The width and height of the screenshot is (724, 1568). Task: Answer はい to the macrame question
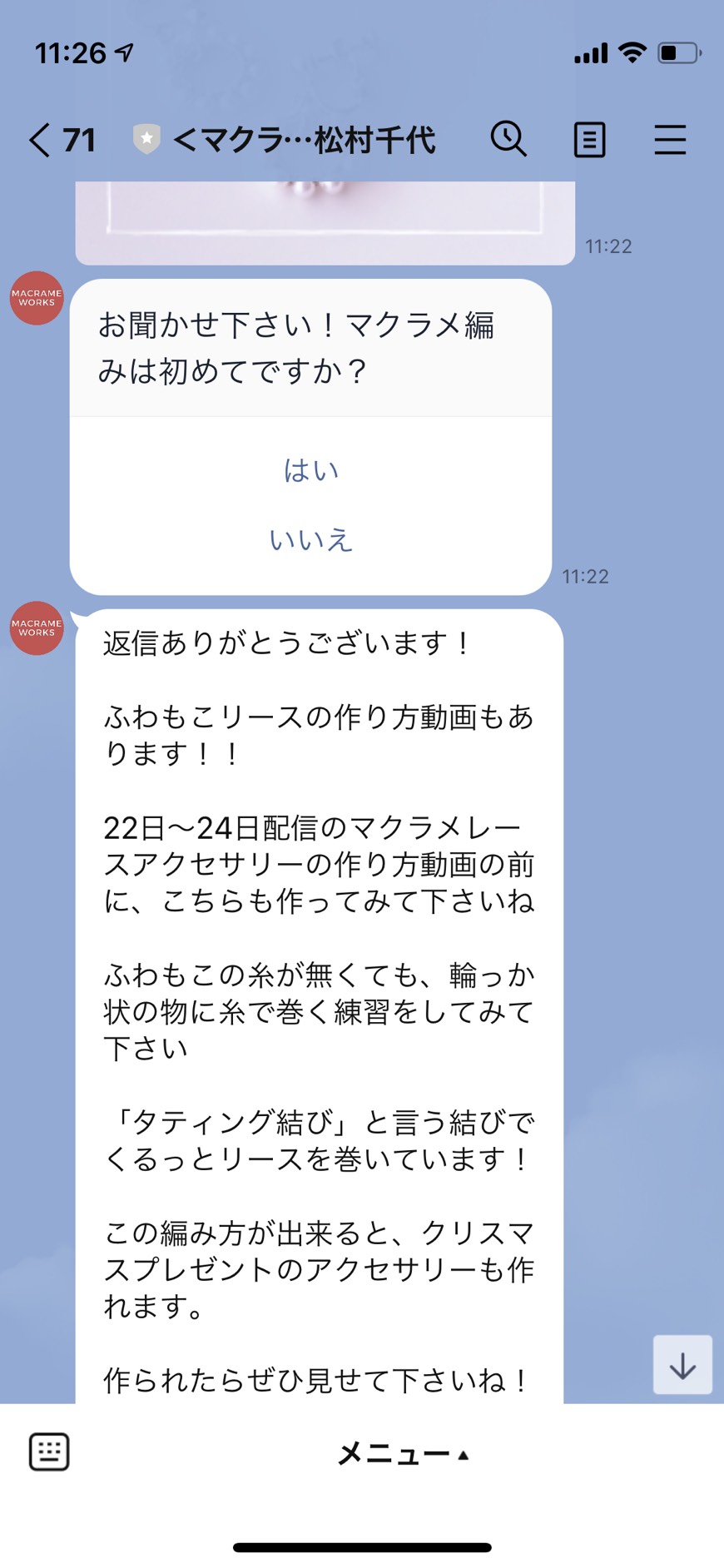[310, 470]
